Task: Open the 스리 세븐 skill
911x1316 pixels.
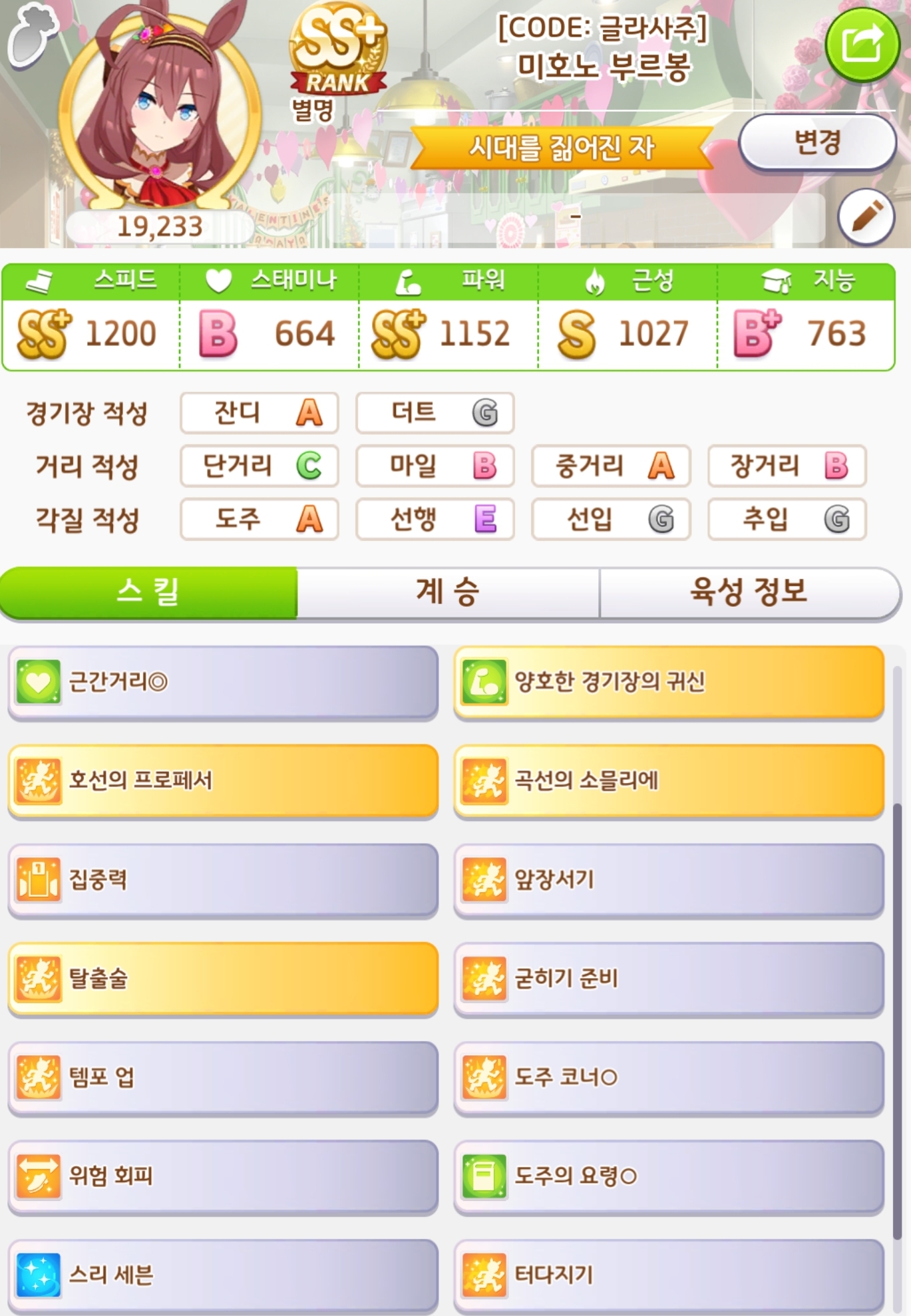Action: point(223,1275)
